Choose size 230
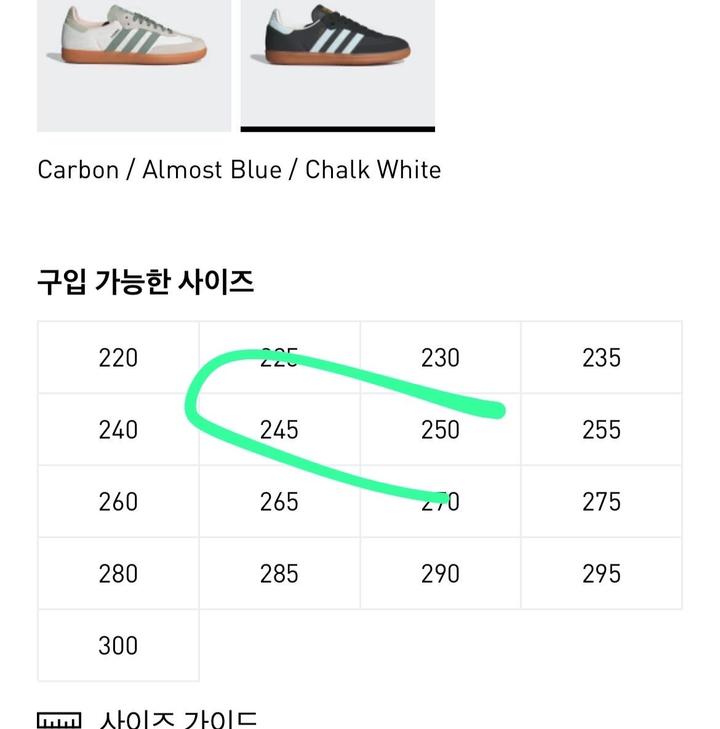Viewport: 720px width, 729px height. coord(440,358)
